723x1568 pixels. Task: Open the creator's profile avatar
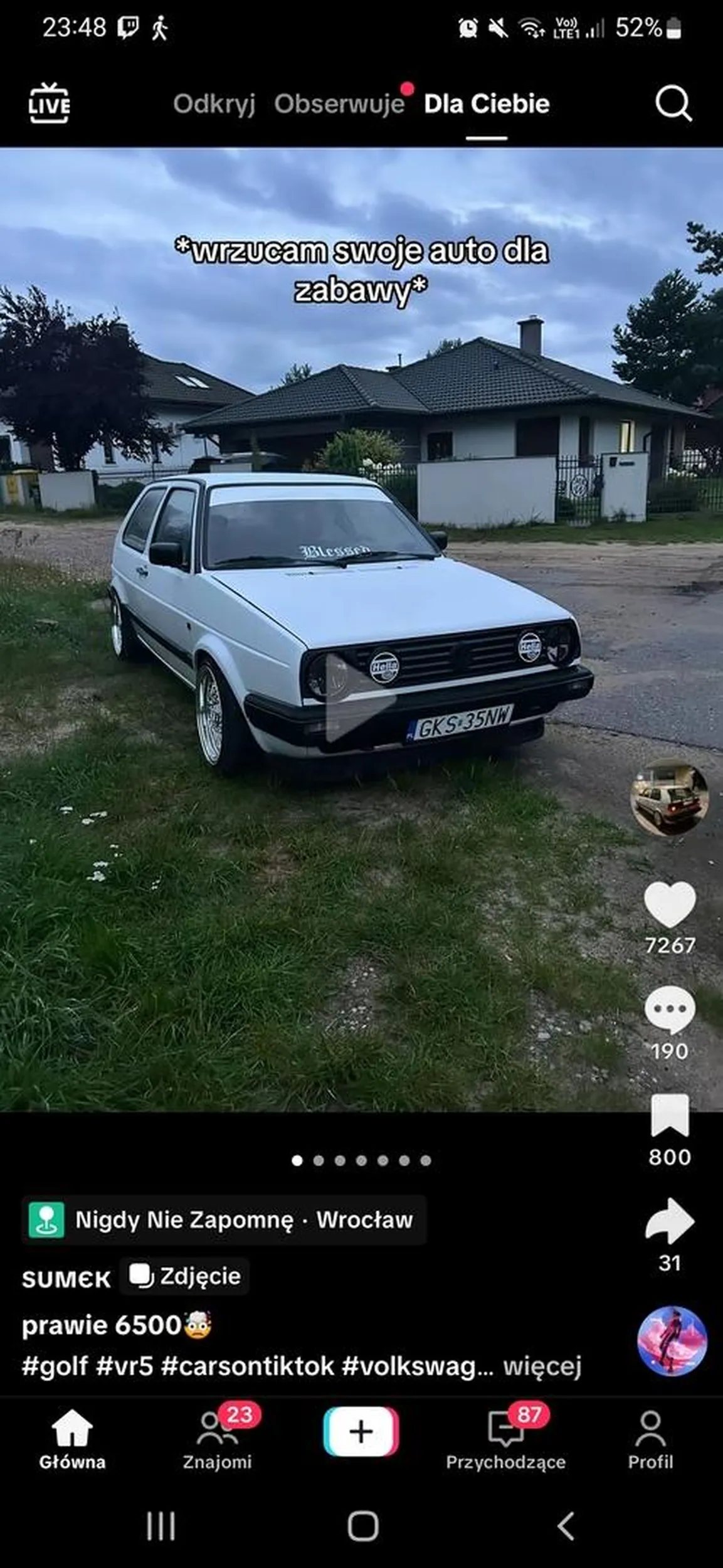(x=669, y=798)
